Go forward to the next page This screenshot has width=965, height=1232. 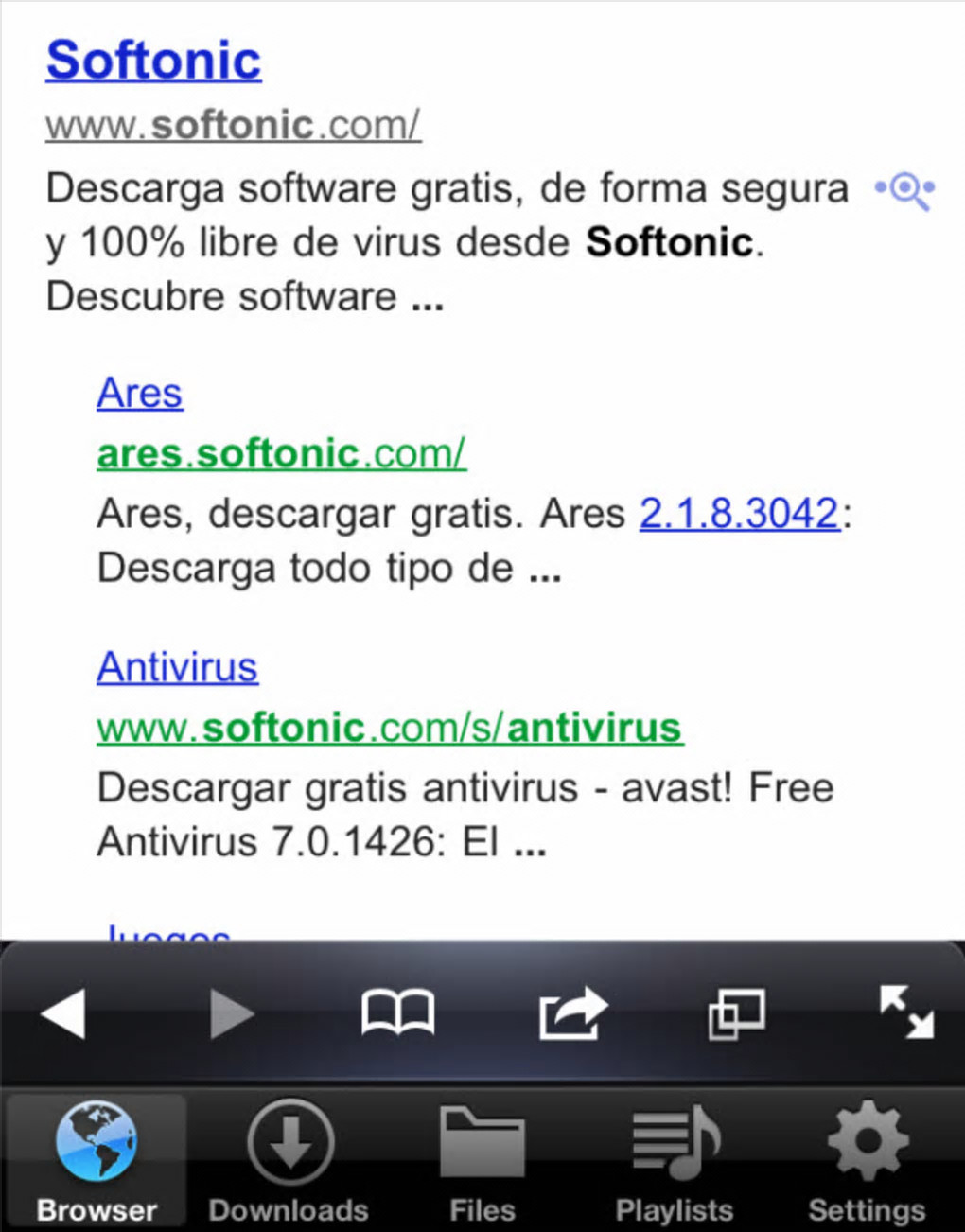click(231, 1013)
